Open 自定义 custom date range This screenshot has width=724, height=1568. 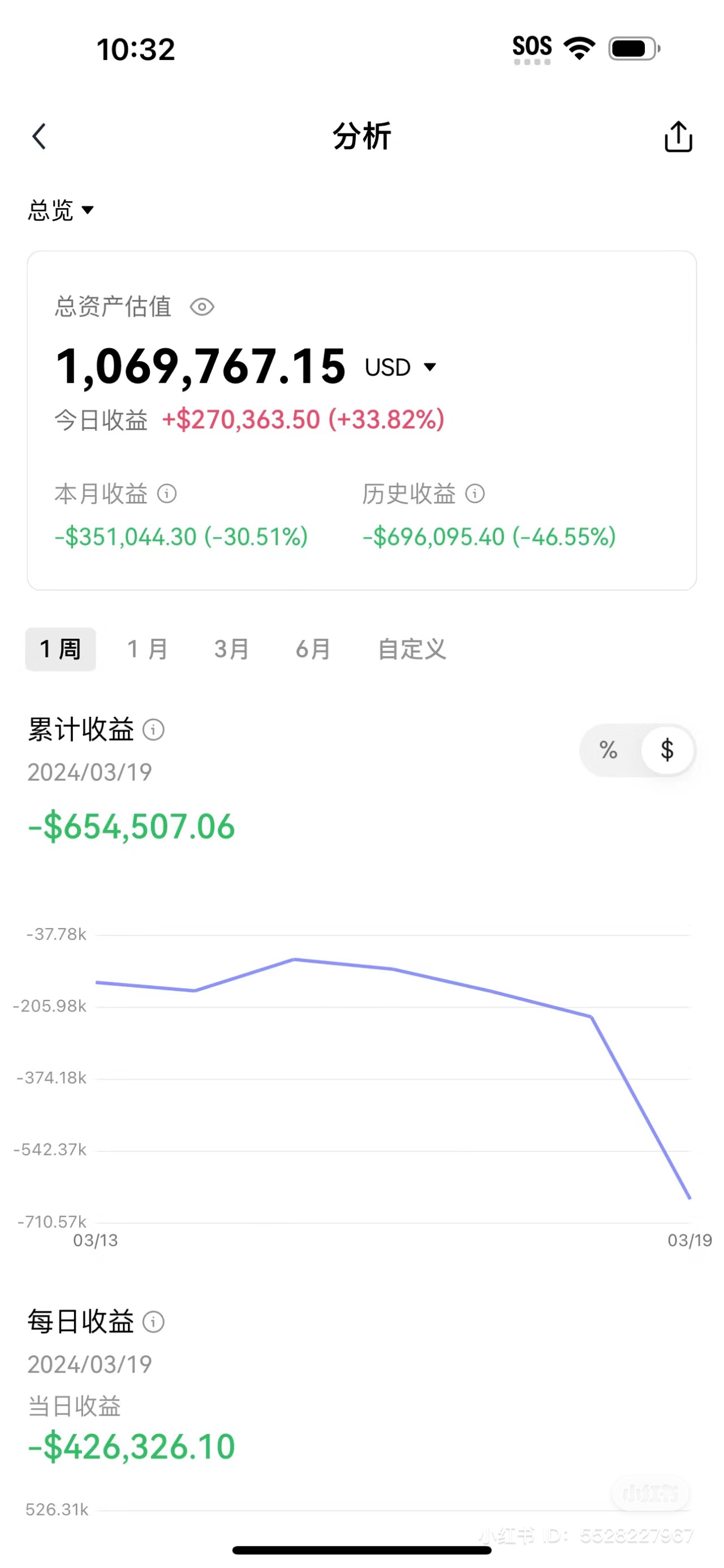(412, 649)
